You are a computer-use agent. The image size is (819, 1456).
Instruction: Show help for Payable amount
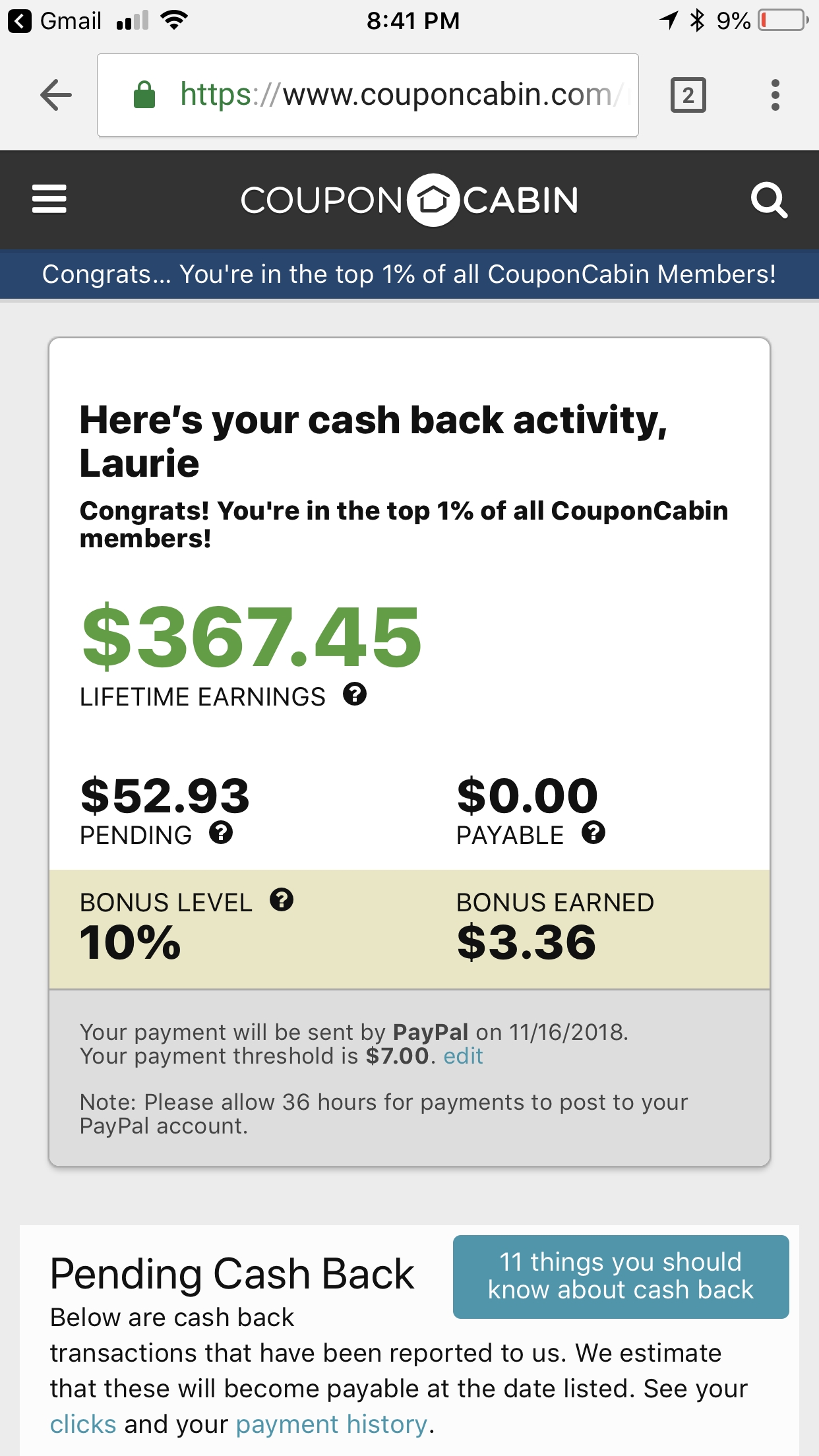593,833
